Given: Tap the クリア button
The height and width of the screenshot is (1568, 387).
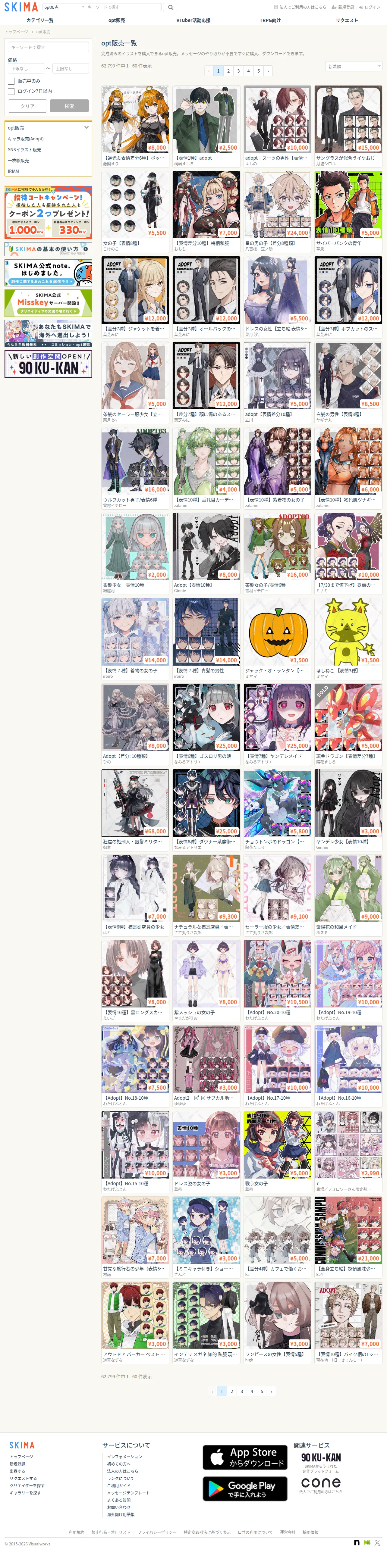Looking at the screenshot, I should click(27, 106).
